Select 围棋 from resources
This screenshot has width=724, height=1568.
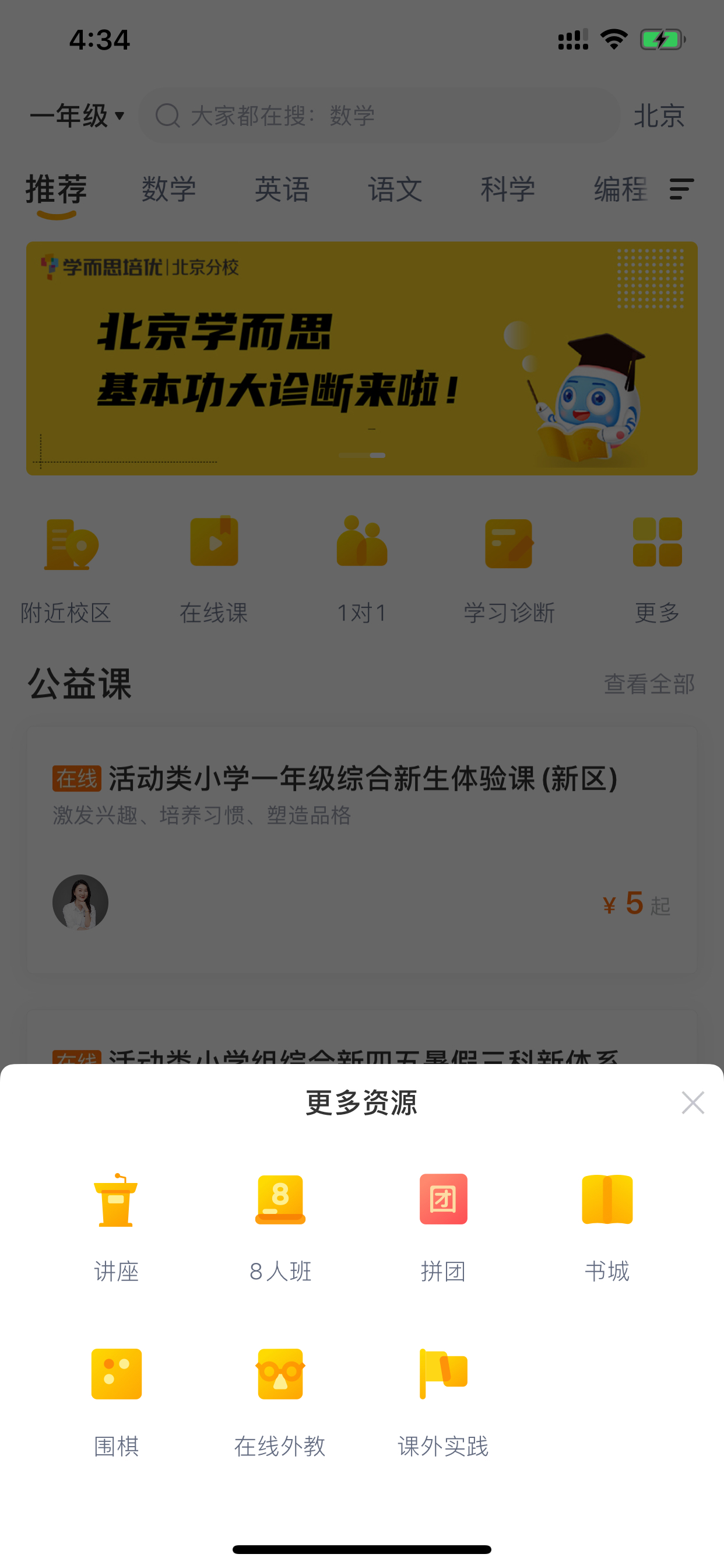click(x=116, y=1401)
